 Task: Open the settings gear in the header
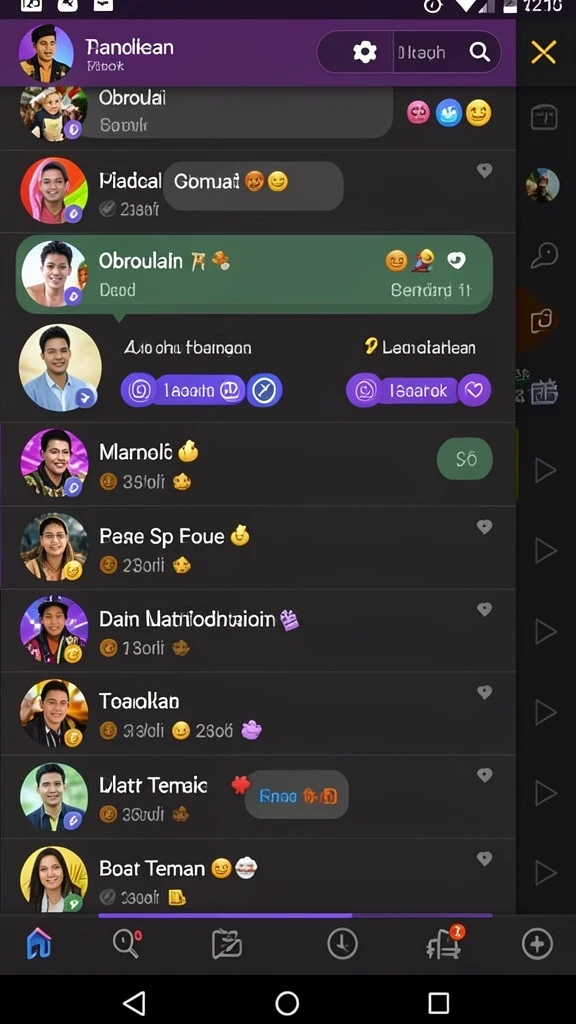coord(364,52)
